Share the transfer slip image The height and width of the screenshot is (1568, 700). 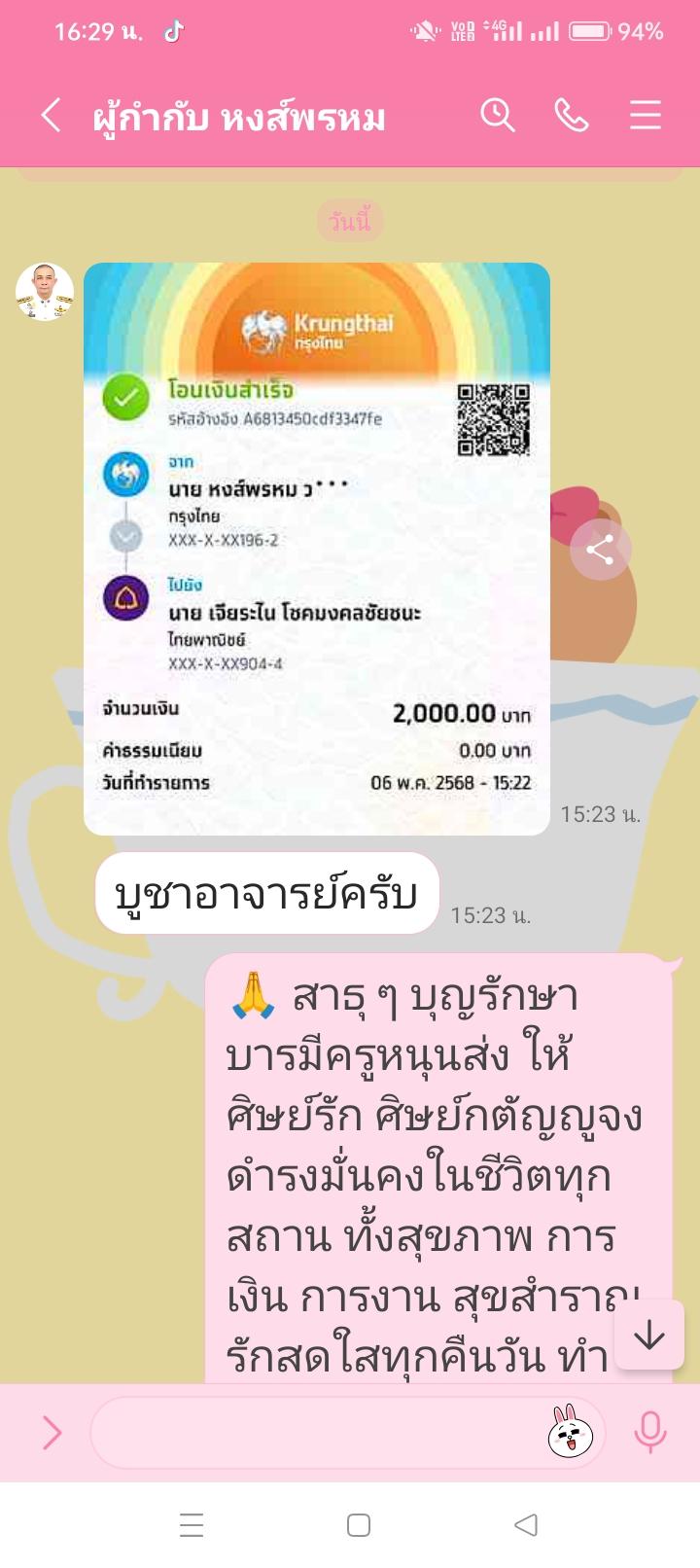click(x=600, y=550)
